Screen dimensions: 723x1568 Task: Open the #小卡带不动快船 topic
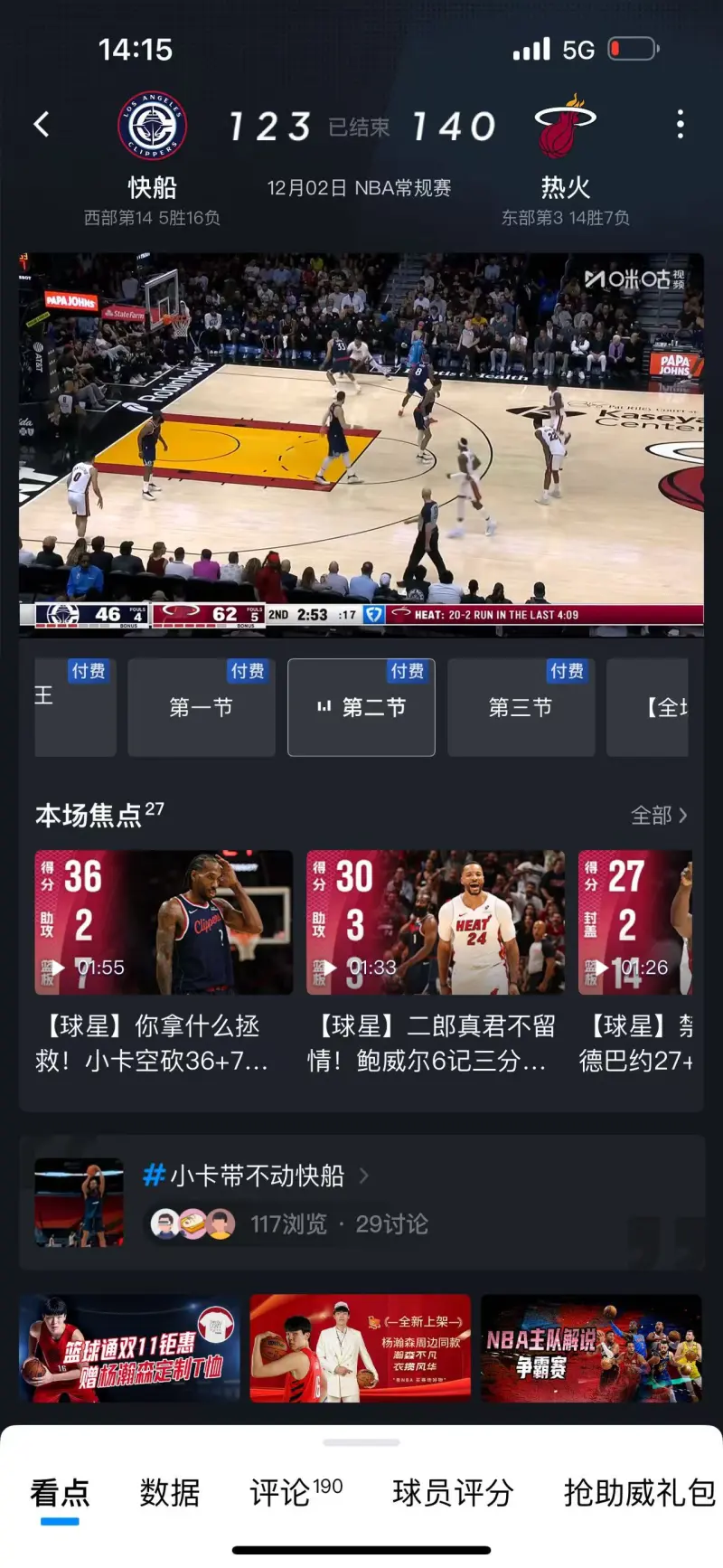point(257,1176)
